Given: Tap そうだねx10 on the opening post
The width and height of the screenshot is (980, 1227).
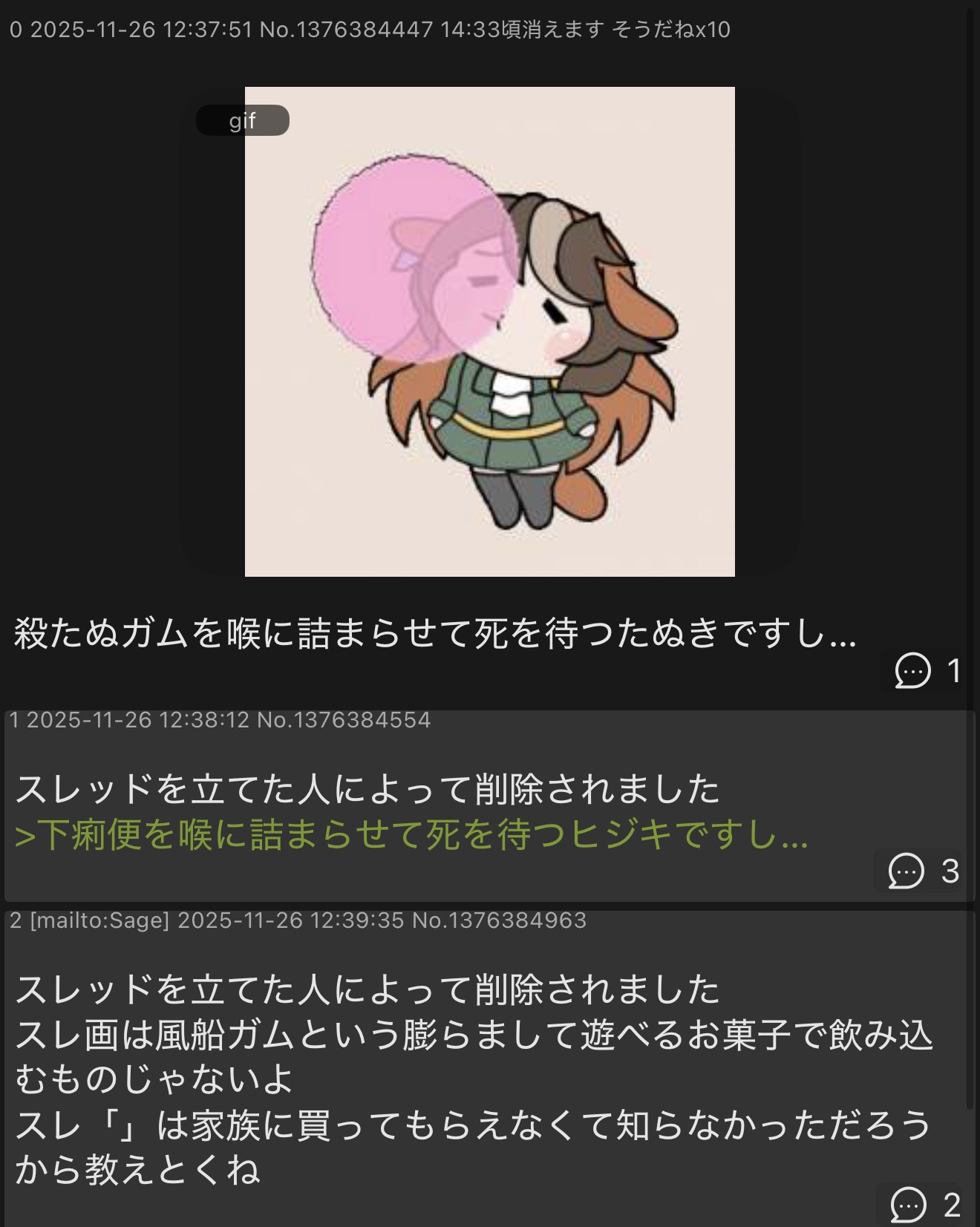Looking at the screenshot, I should [670, 30].
